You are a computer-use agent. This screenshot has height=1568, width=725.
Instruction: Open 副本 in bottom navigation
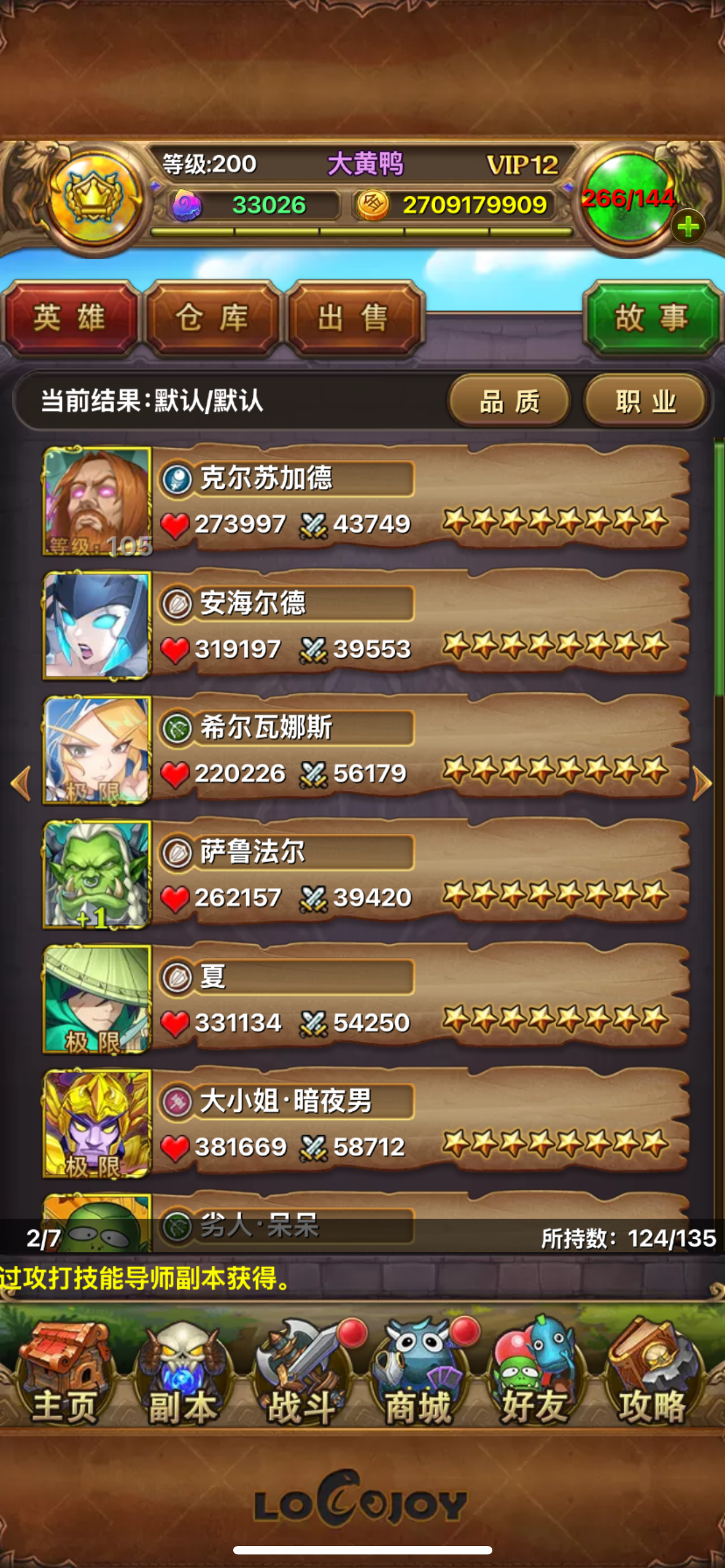coord(182,1376)
